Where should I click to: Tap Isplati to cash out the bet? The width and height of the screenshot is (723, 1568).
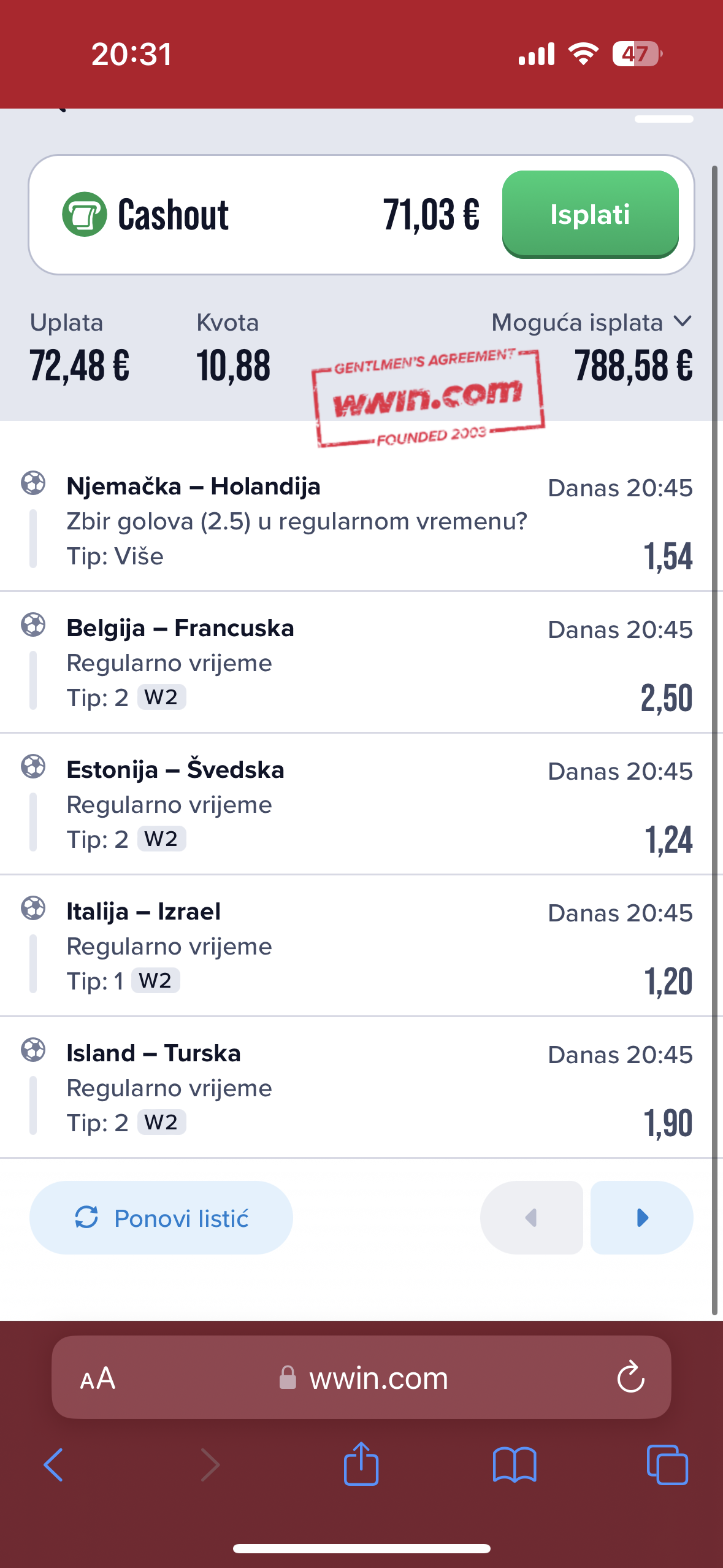click(x=590, y=214)
